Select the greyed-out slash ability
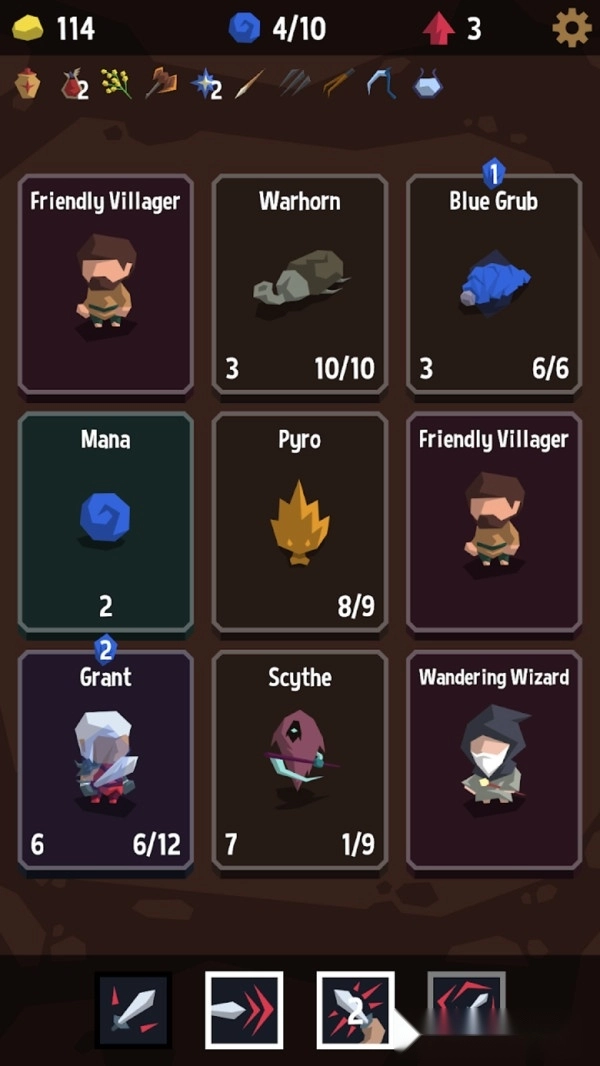This screenshot has width=600, height=1066. (466, 1009)
